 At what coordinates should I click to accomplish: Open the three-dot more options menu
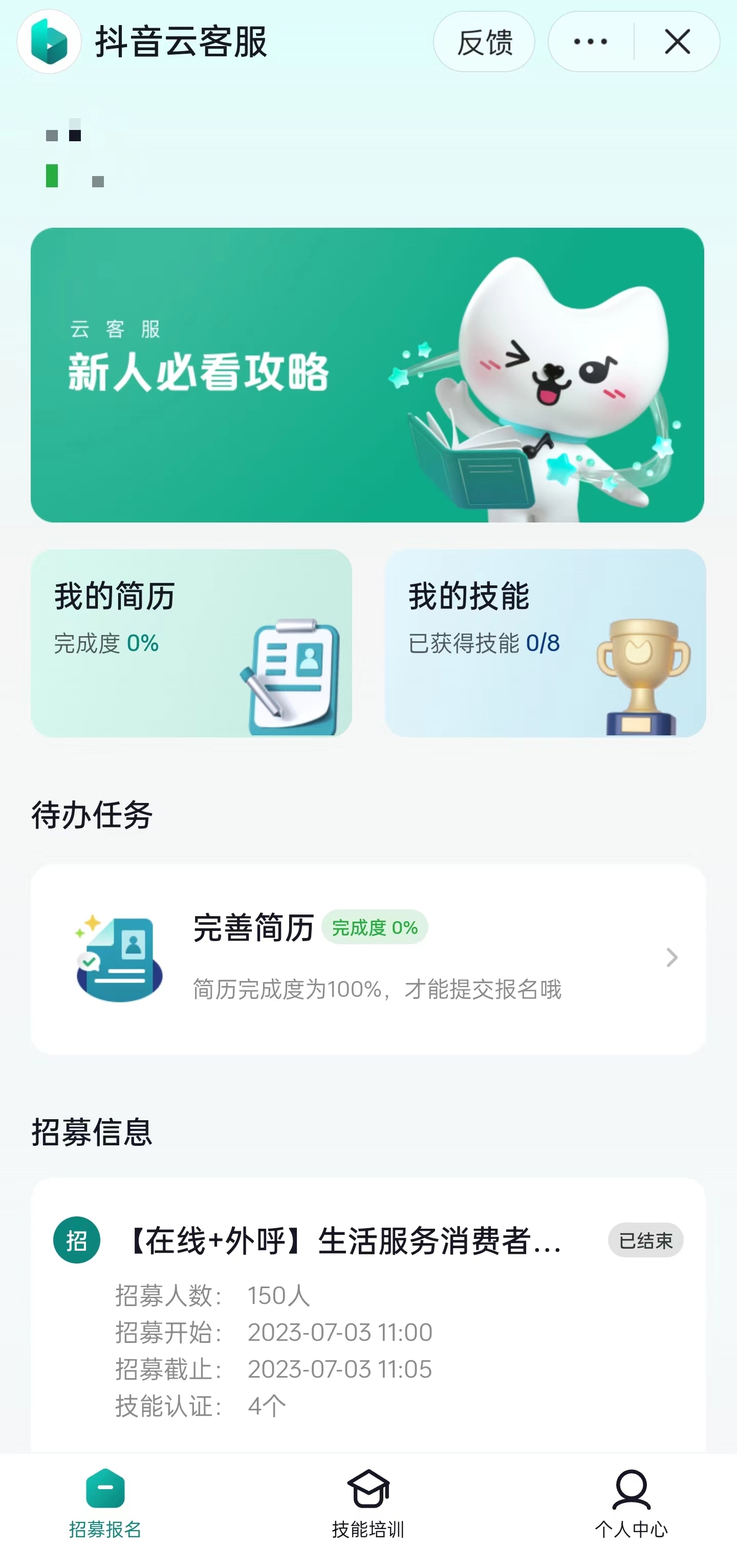590,42
